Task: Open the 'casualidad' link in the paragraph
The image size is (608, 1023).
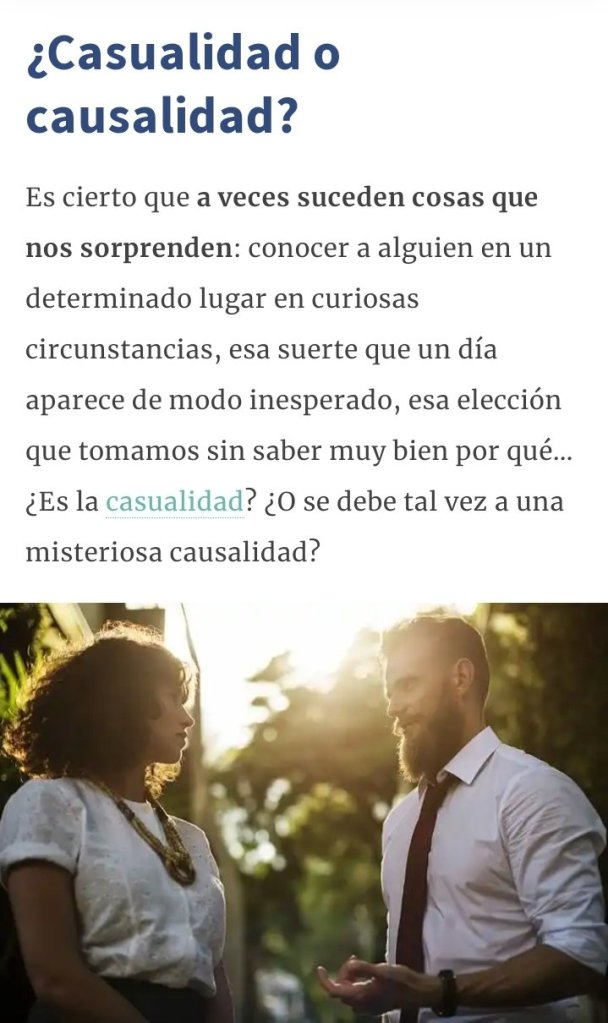Action: pos(174,501)
